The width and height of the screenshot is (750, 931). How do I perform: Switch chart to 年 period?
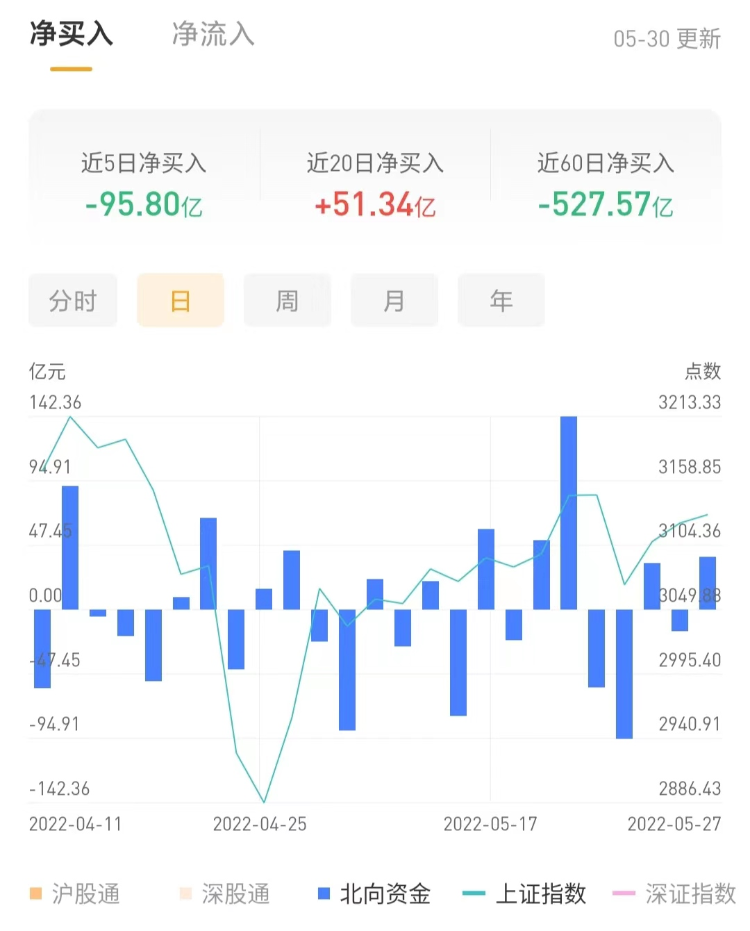click(x=501, y=300)
